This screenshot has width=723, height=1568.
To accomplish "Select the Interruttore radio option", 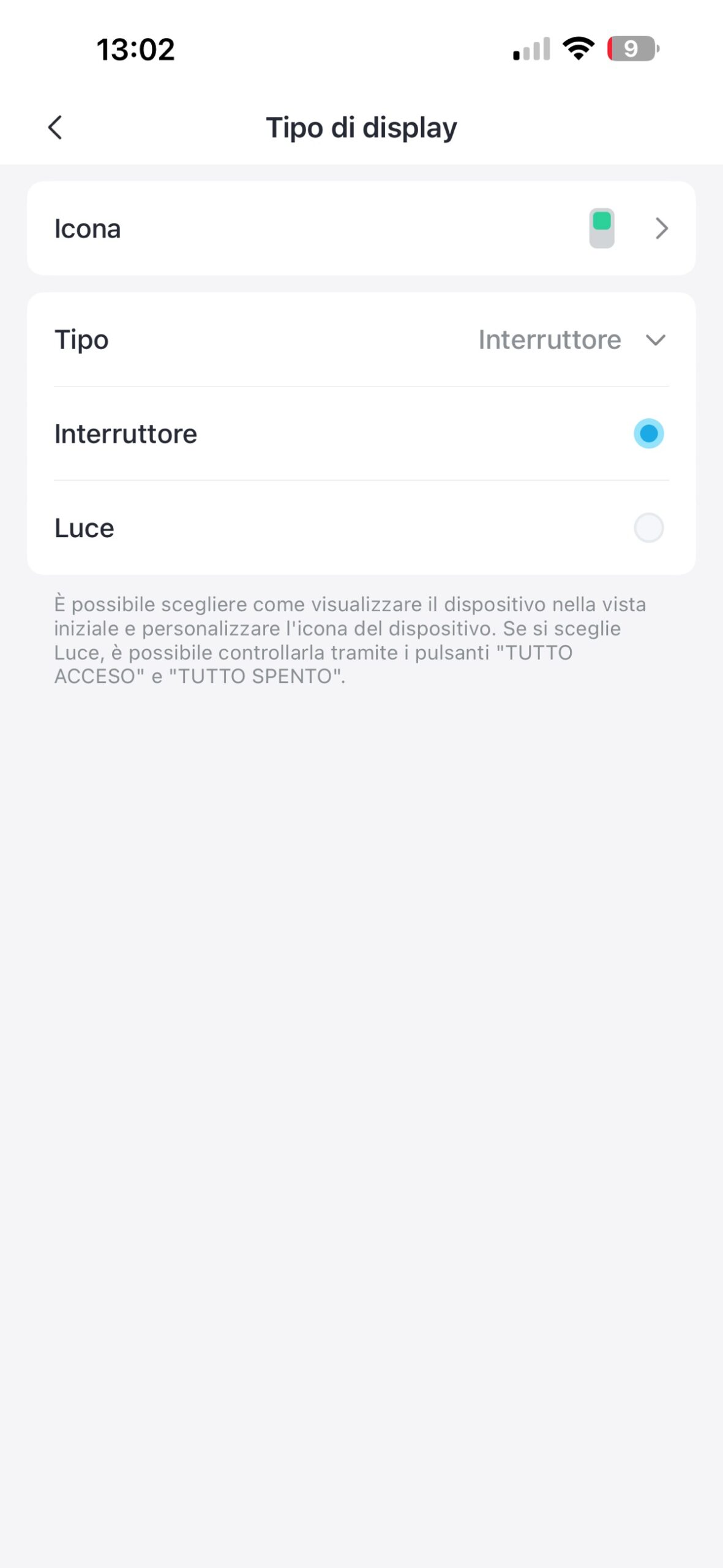I will (648, 434).
